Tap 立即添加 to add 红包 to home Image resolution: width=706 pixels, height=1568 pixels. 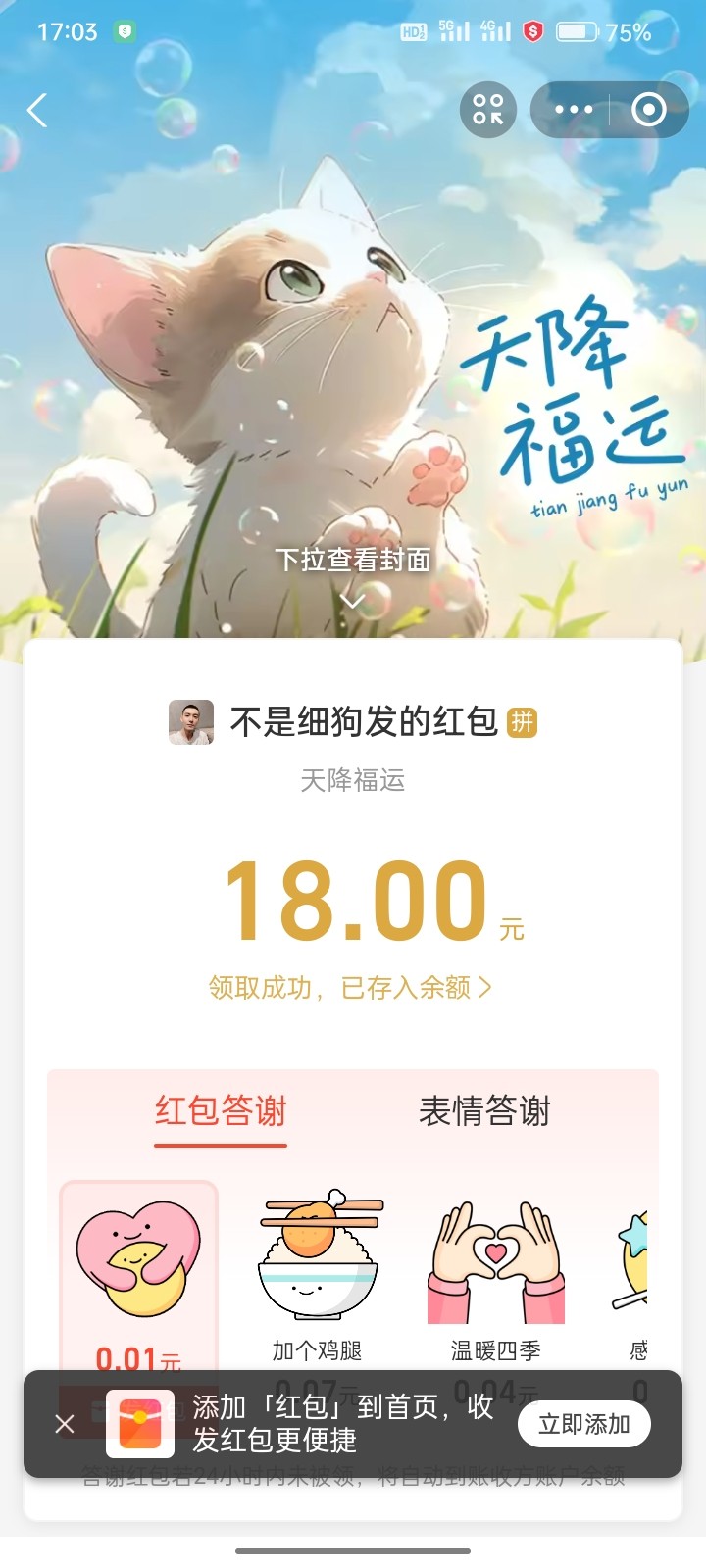[583, 1424]
